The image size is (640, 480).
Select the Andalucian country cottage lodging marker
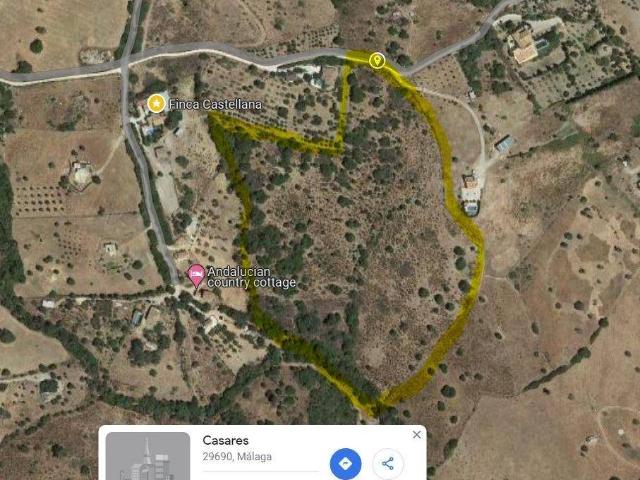[197, 273]
